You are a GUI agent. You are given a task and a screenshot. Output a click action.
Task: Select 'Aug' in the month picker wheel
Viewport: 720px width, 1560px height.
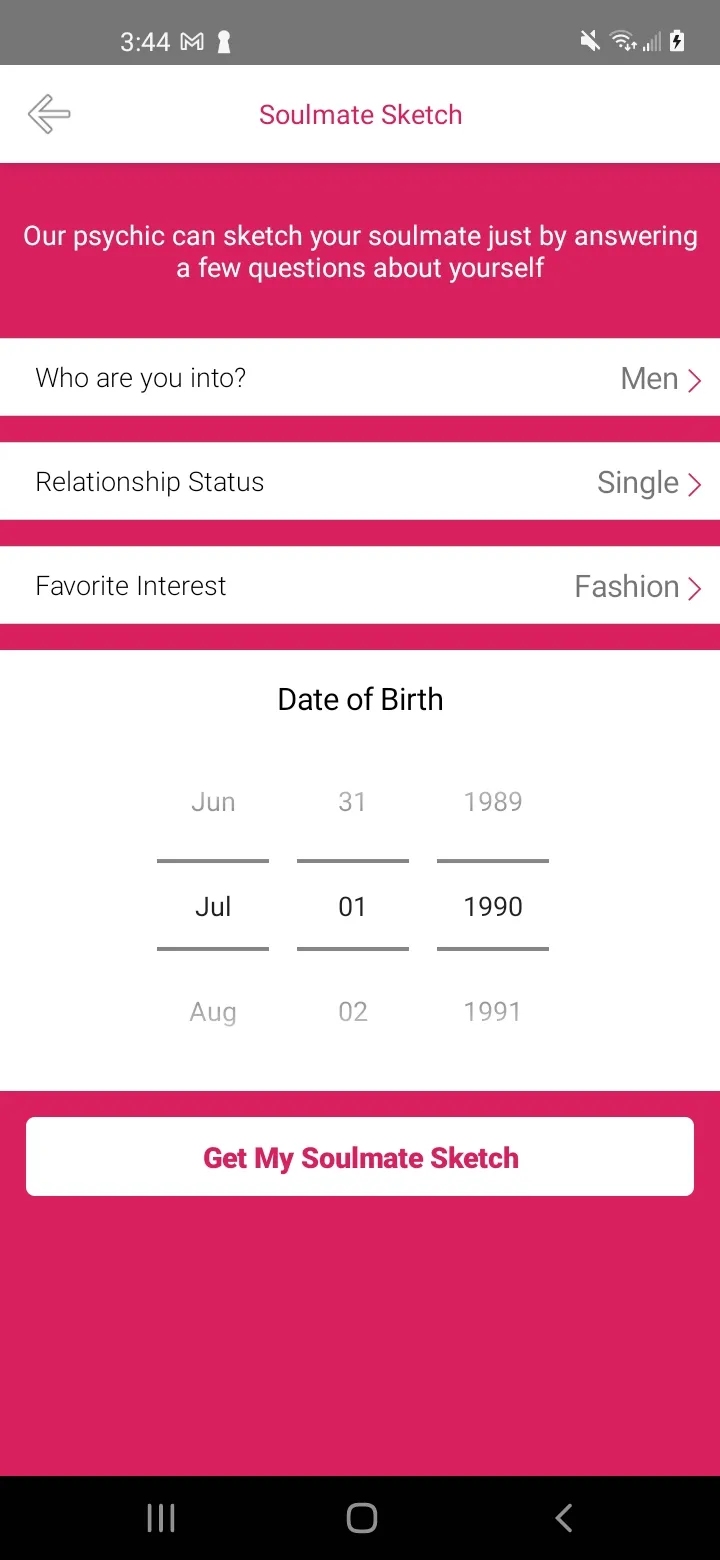pyautogui.click(x=213, y=1011)
